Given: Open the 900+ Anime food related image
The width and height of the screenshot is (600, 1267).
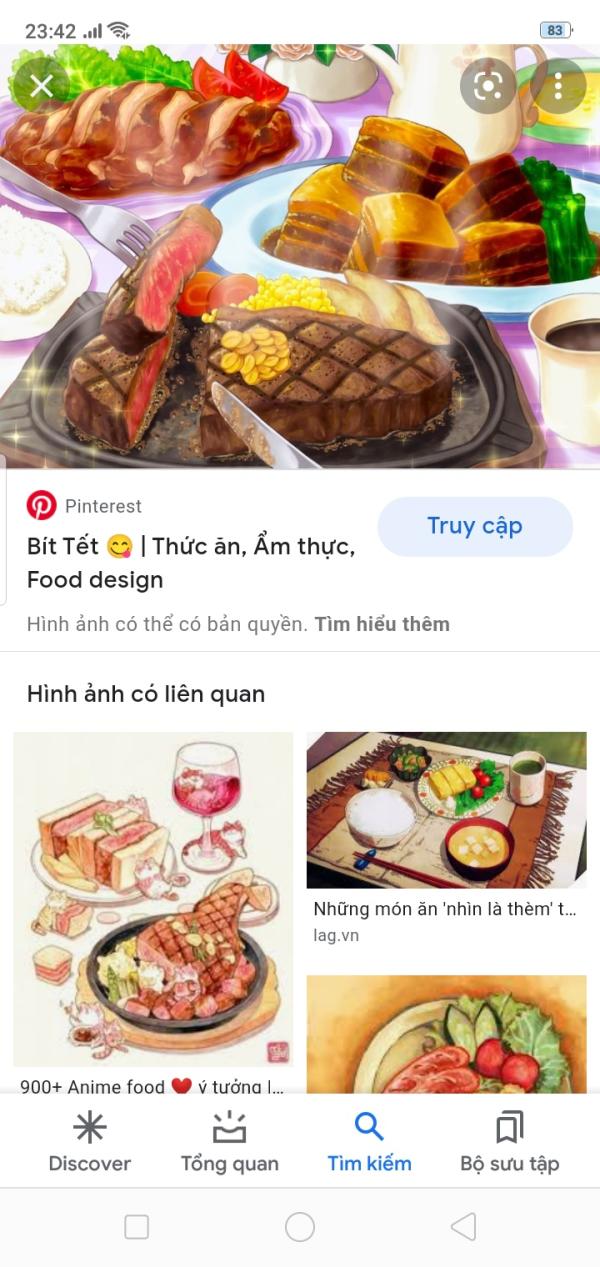Looking at the screenshot, I should click(x=153, y=900).
